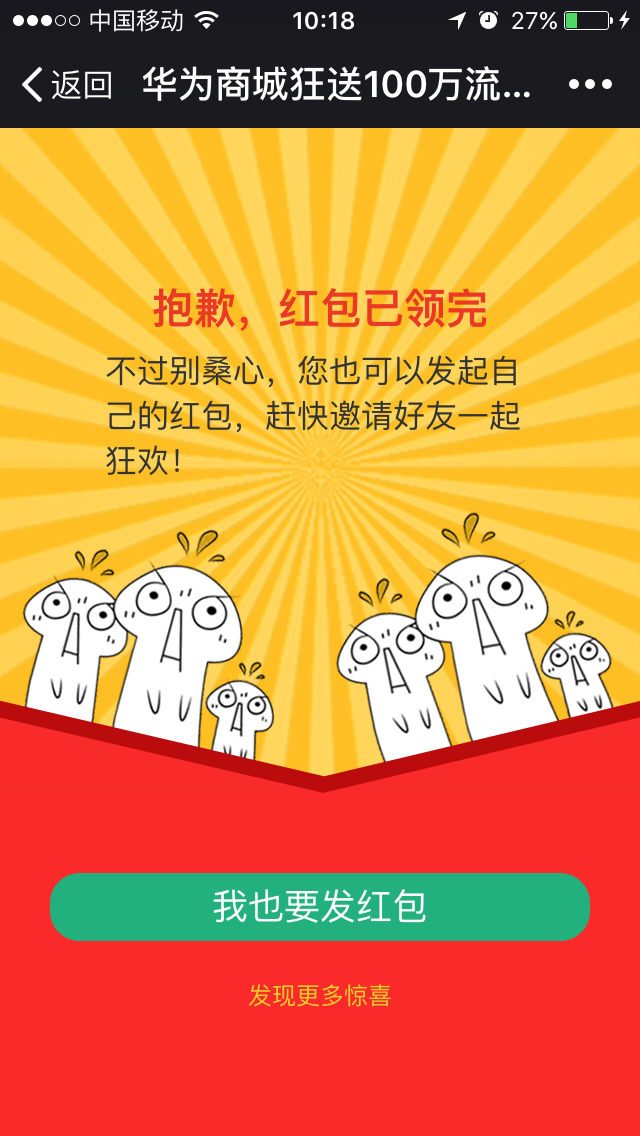Go back using the 返回 button
Viewport: 640px width, 1136px height.
(x=66, y=85)
